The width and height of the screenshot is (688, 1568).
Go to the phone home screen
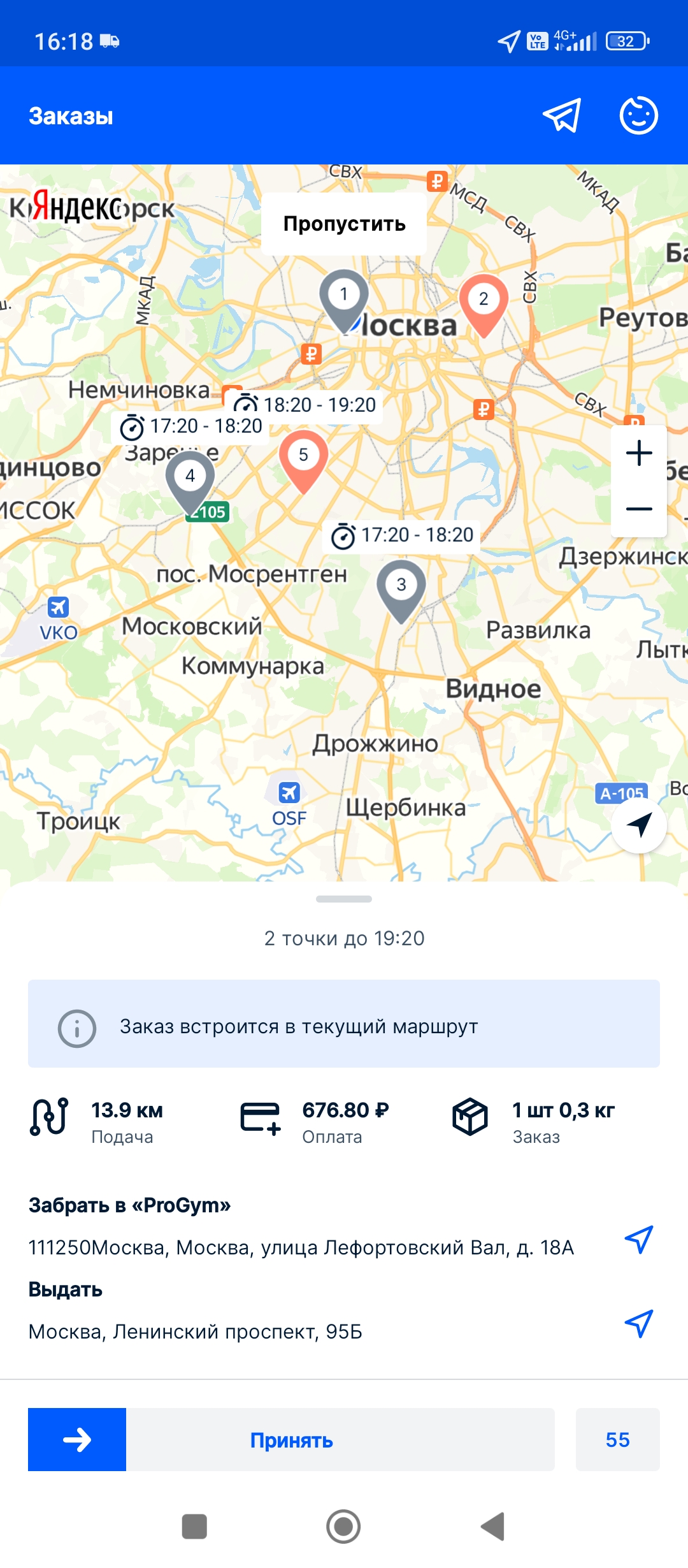point(343,1527)
